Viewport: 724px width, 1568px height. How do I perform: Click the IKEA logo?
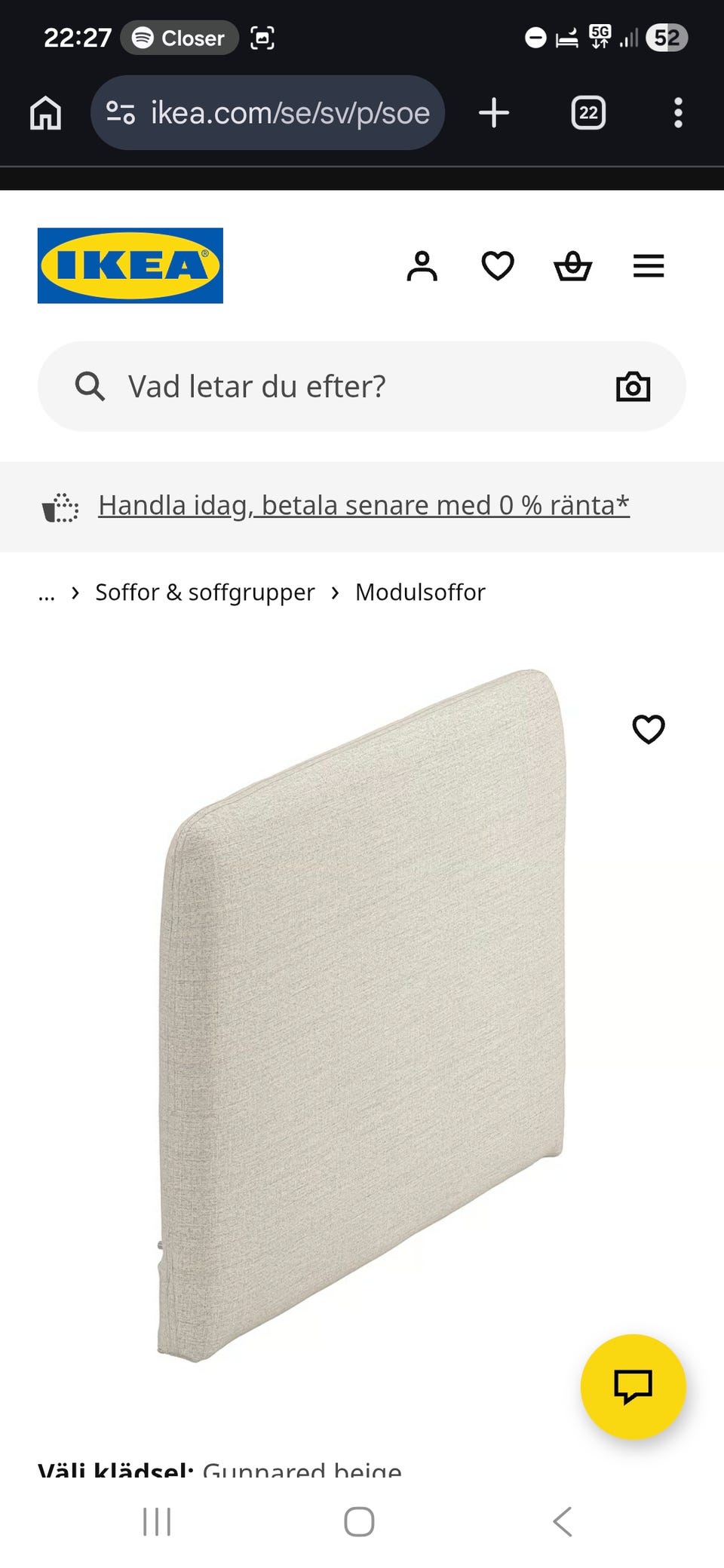(130, 266)
